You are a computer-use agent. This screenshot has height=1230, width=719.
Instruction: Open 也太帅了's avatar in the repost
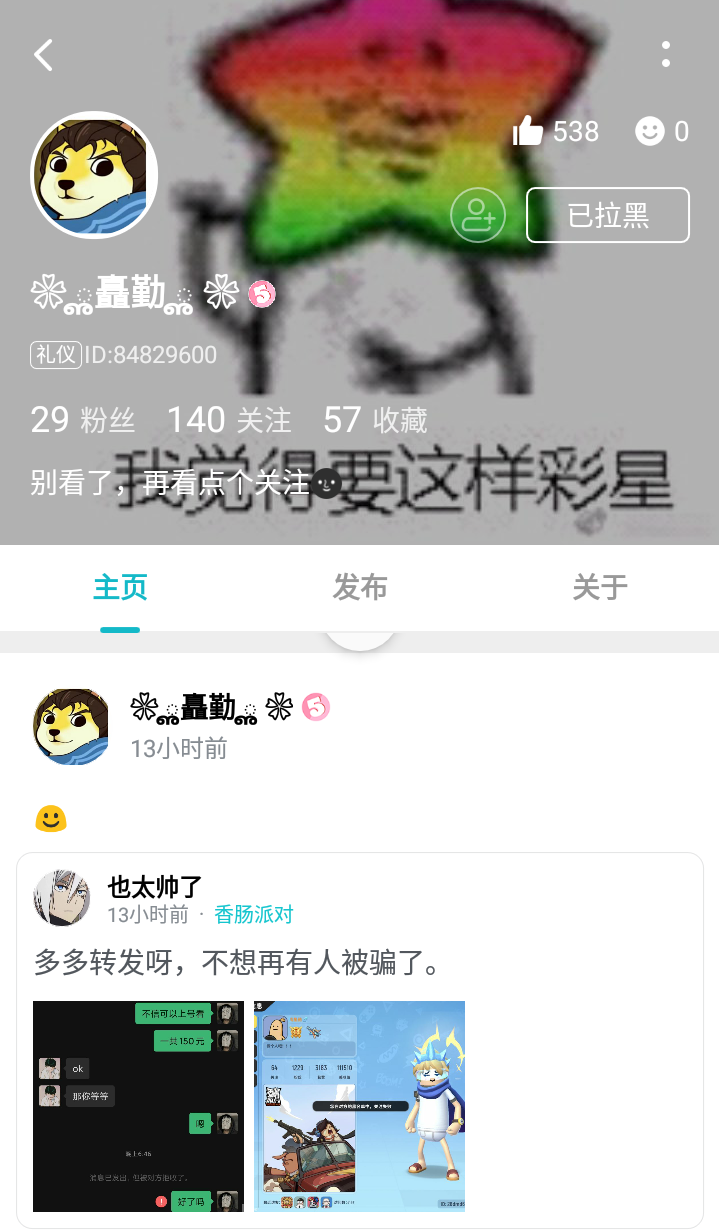tap(62, 898)
